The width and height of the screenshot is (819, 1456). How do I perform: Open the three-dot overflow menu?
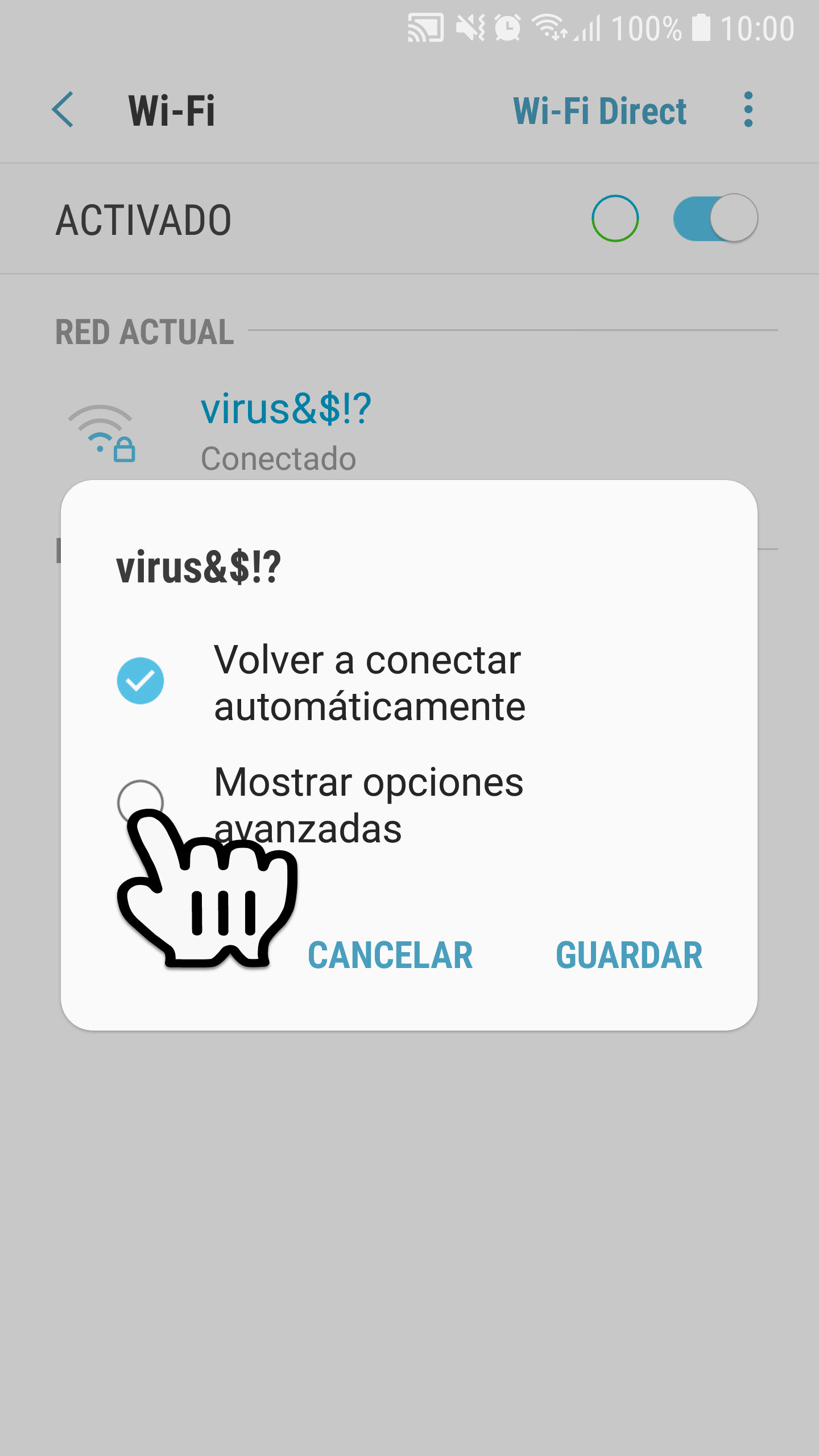click(748, 110)
